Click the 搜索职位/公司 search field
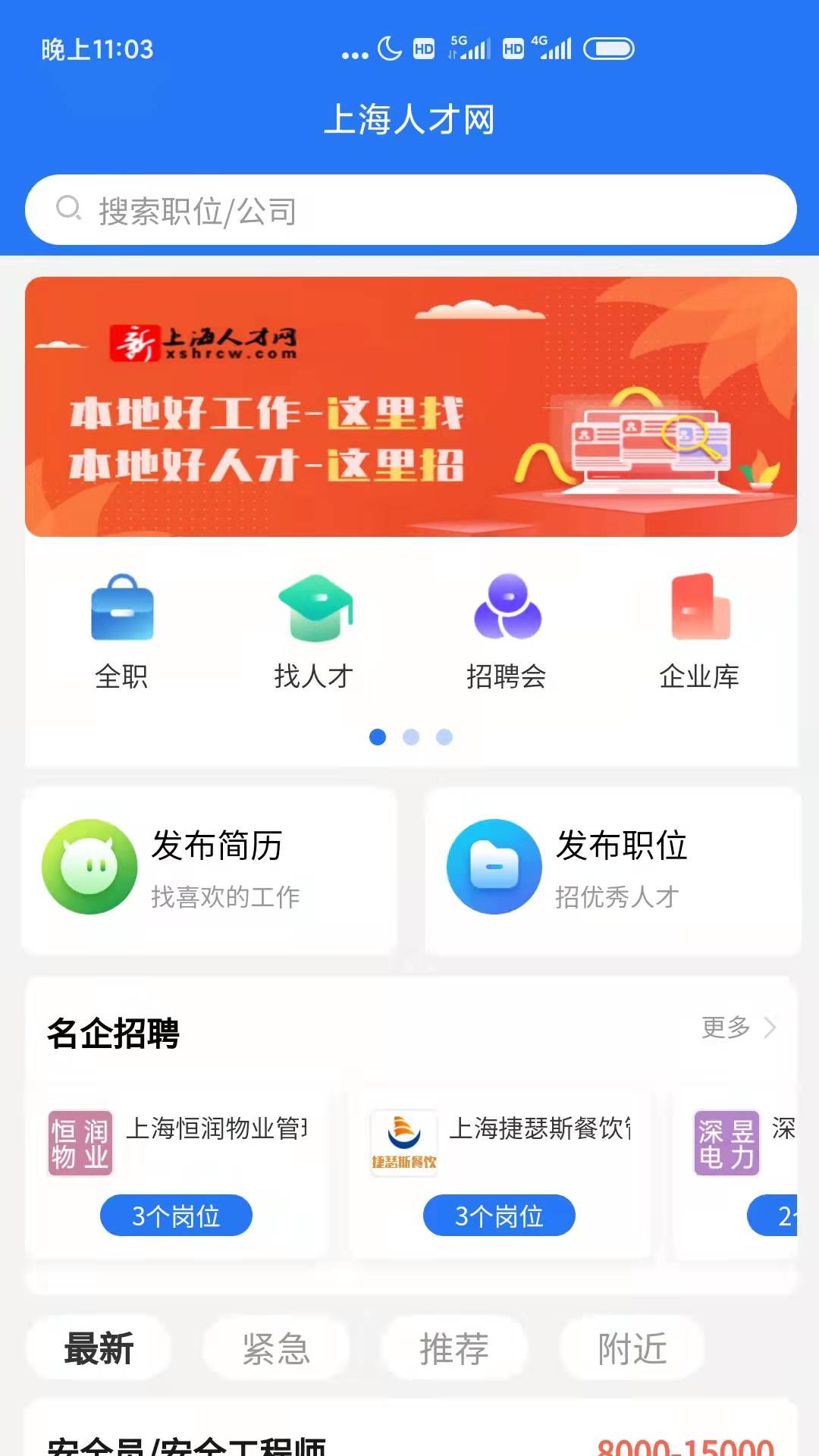 [x=409, y=209]
